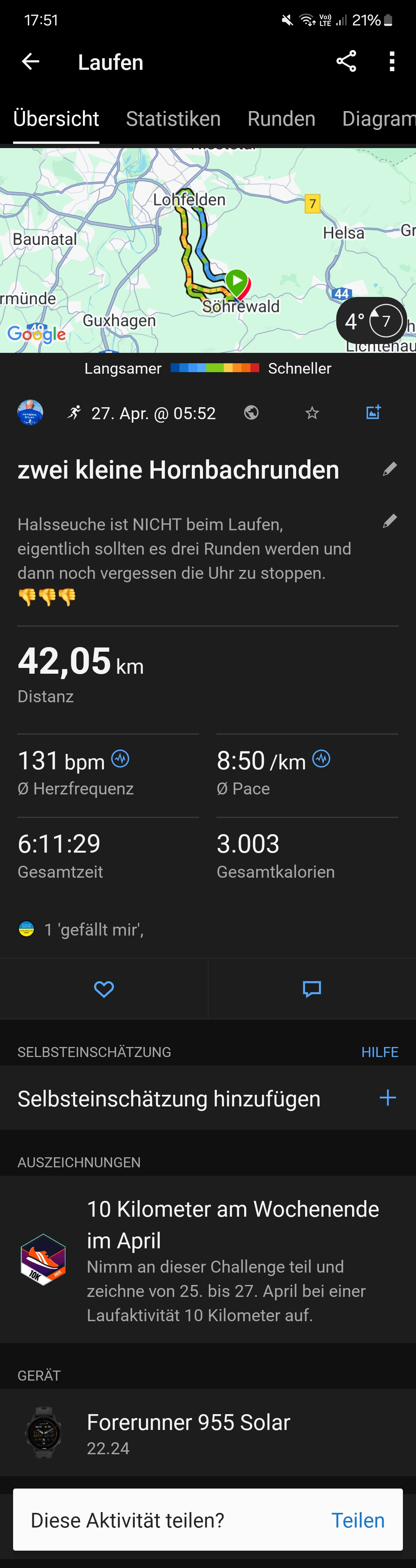This screenshot has width=416, height=1568.
Task: Switch to the Statistiken tab
Action: pos(173,119)
